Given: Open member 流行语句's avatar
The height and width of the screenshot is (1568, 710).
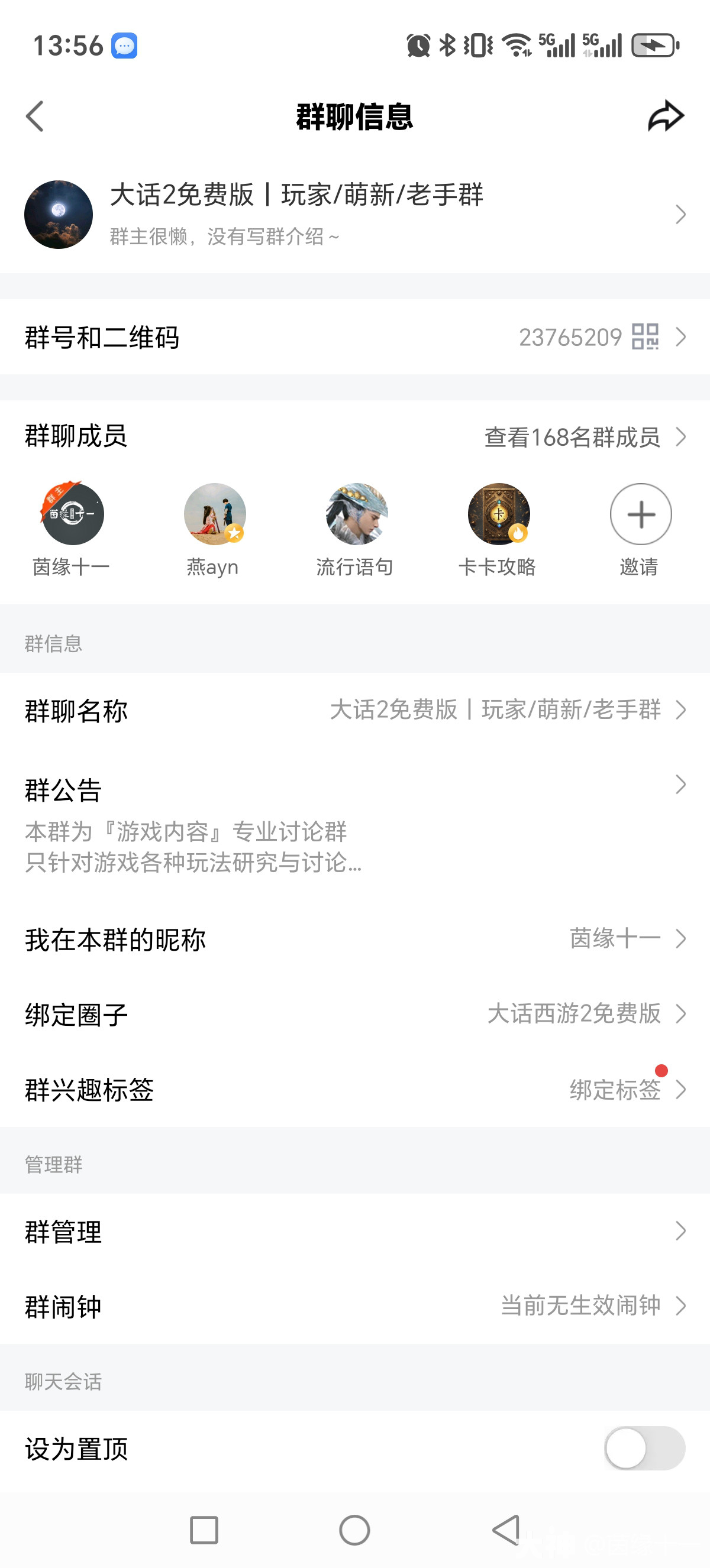Looking at the screenshot, I should [x=356, y=514].
